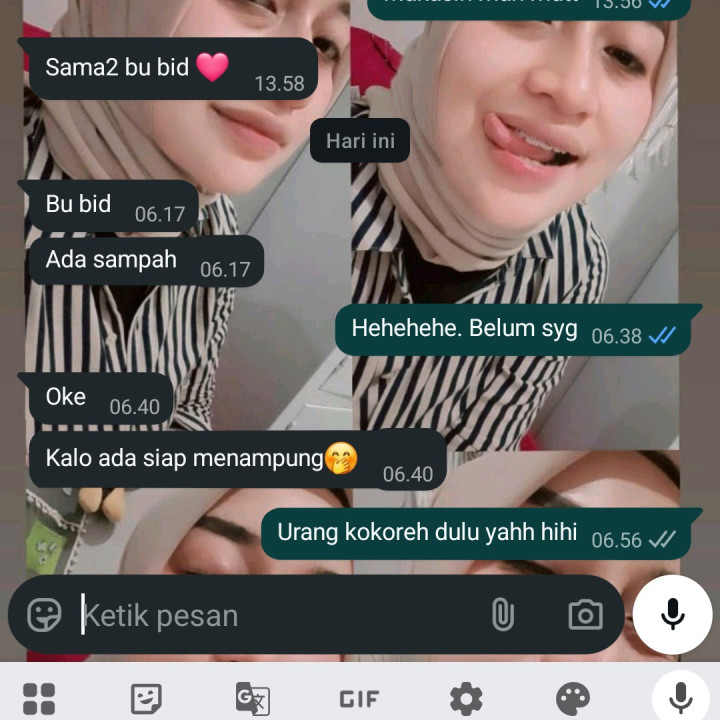
Task: Tap the round voice message microphone button
Action: tap(673, 615)
